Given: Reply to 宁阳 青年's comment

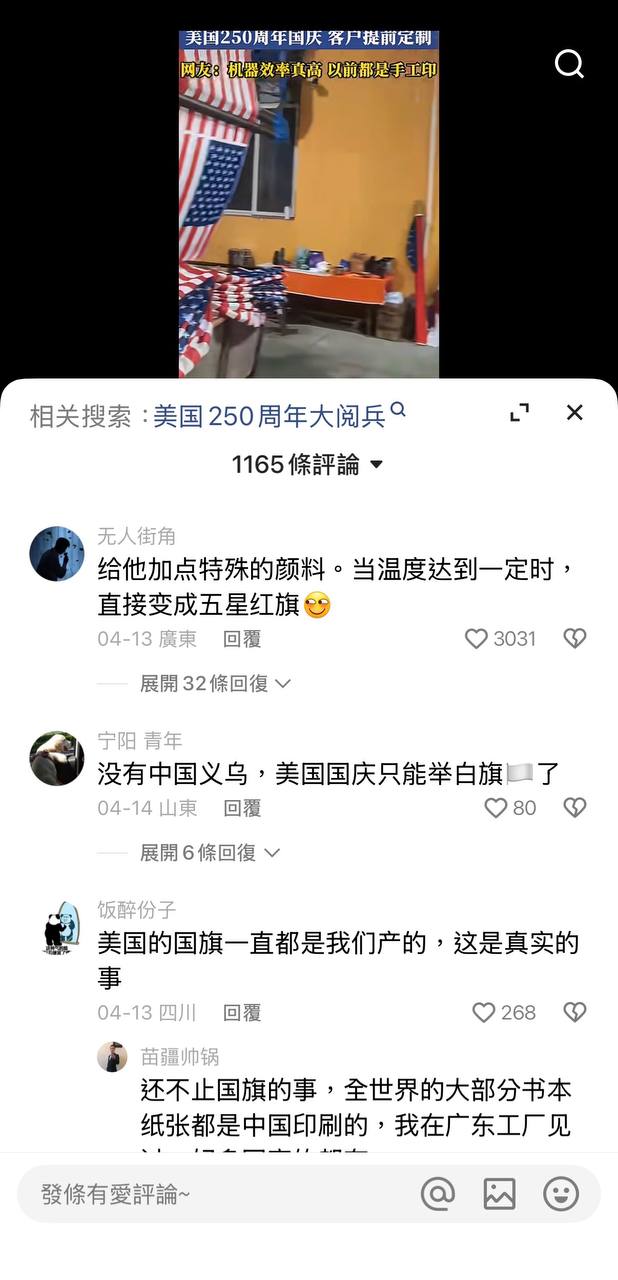Looking at the screenshot, I should 242,807.
